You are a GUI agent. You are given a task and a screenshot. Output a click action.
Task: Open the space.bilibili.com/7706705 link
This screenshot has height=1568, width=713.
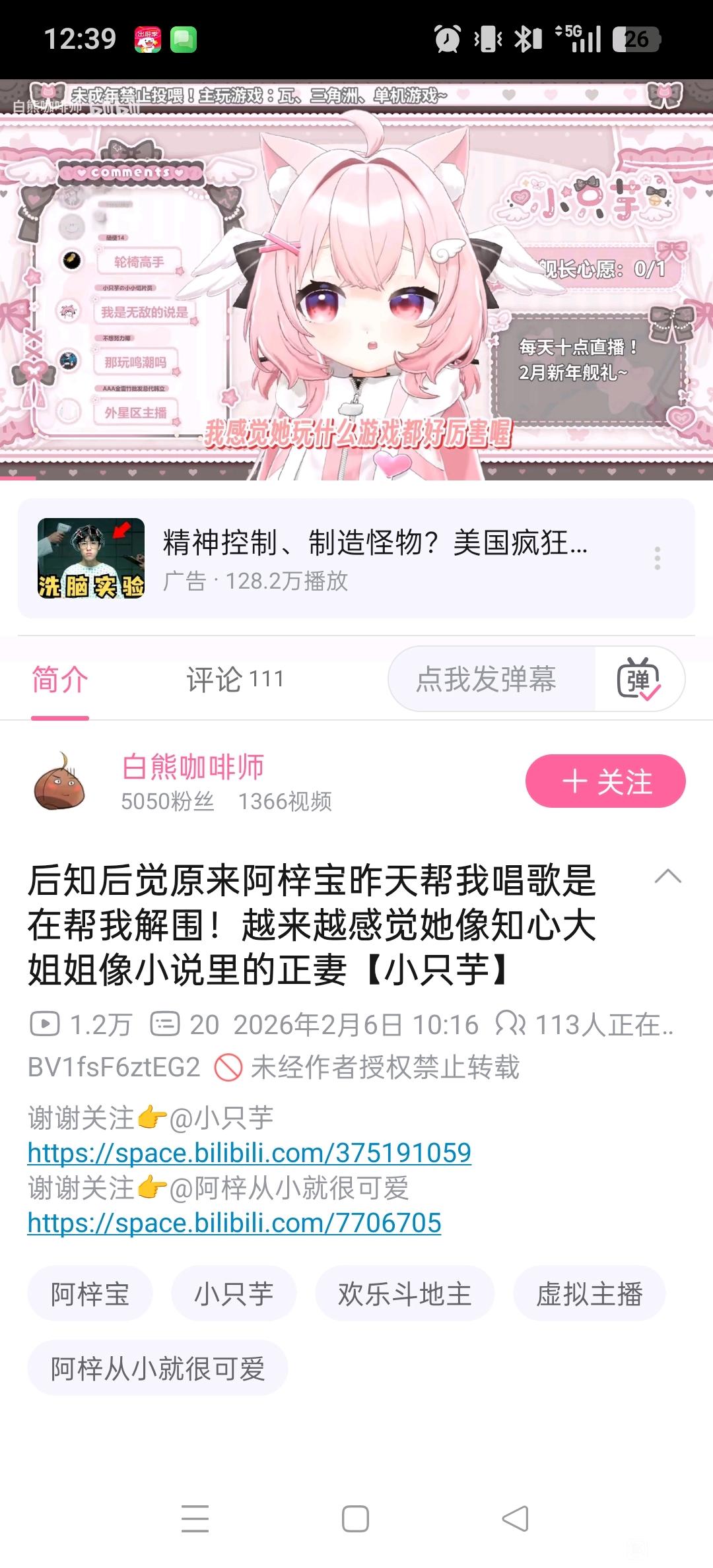234,1223
